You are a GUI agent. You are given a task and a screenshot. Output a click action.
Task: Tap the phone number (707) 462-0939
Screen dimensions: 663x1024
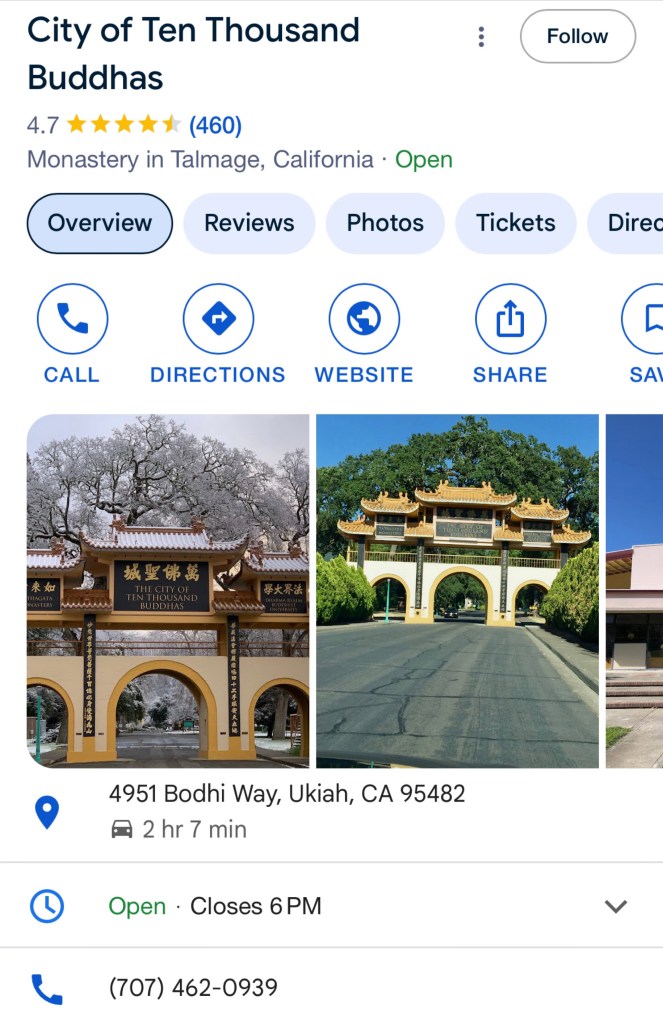[x=193, y=988]
